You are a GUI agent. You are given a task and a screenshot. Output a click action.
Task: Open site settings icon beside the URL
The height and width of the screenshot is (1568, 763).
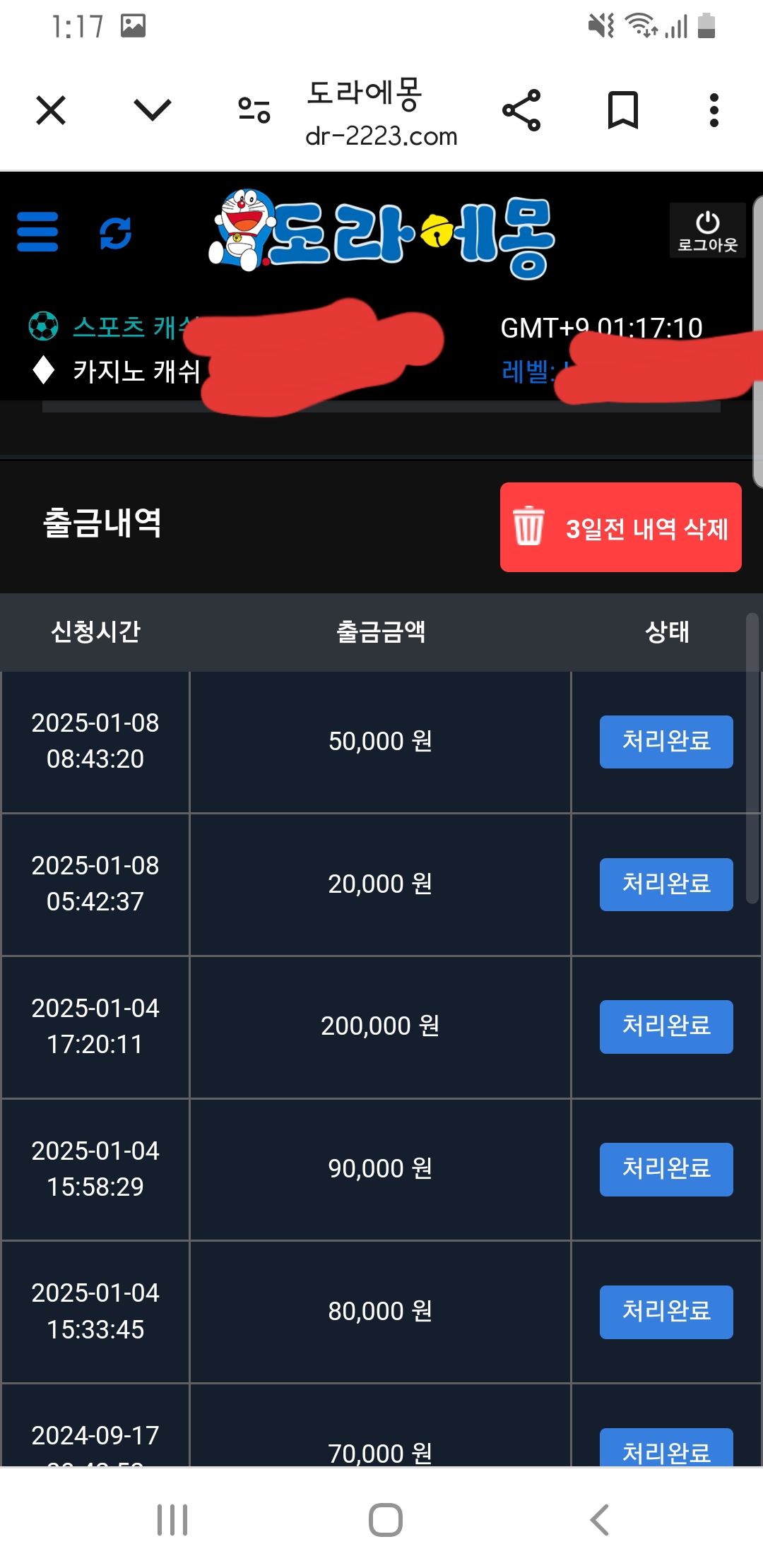point(254,110)
